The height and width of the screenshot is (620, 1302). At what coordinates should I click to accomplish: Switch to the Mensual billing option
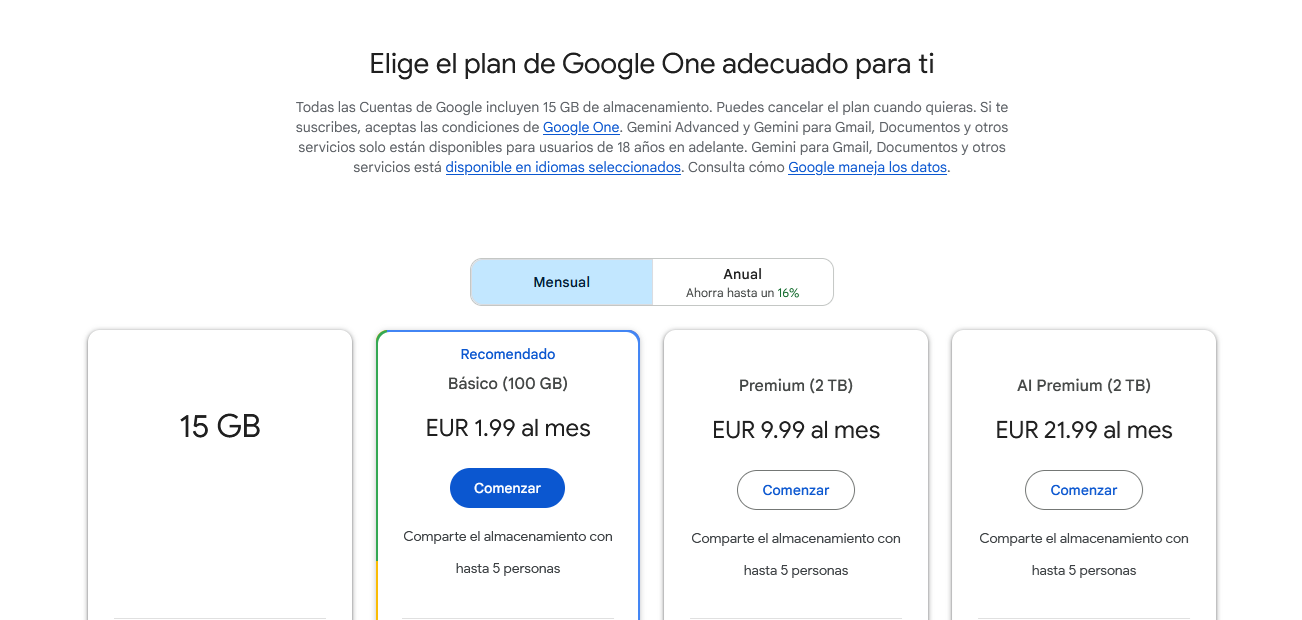[x=561, y=282]
